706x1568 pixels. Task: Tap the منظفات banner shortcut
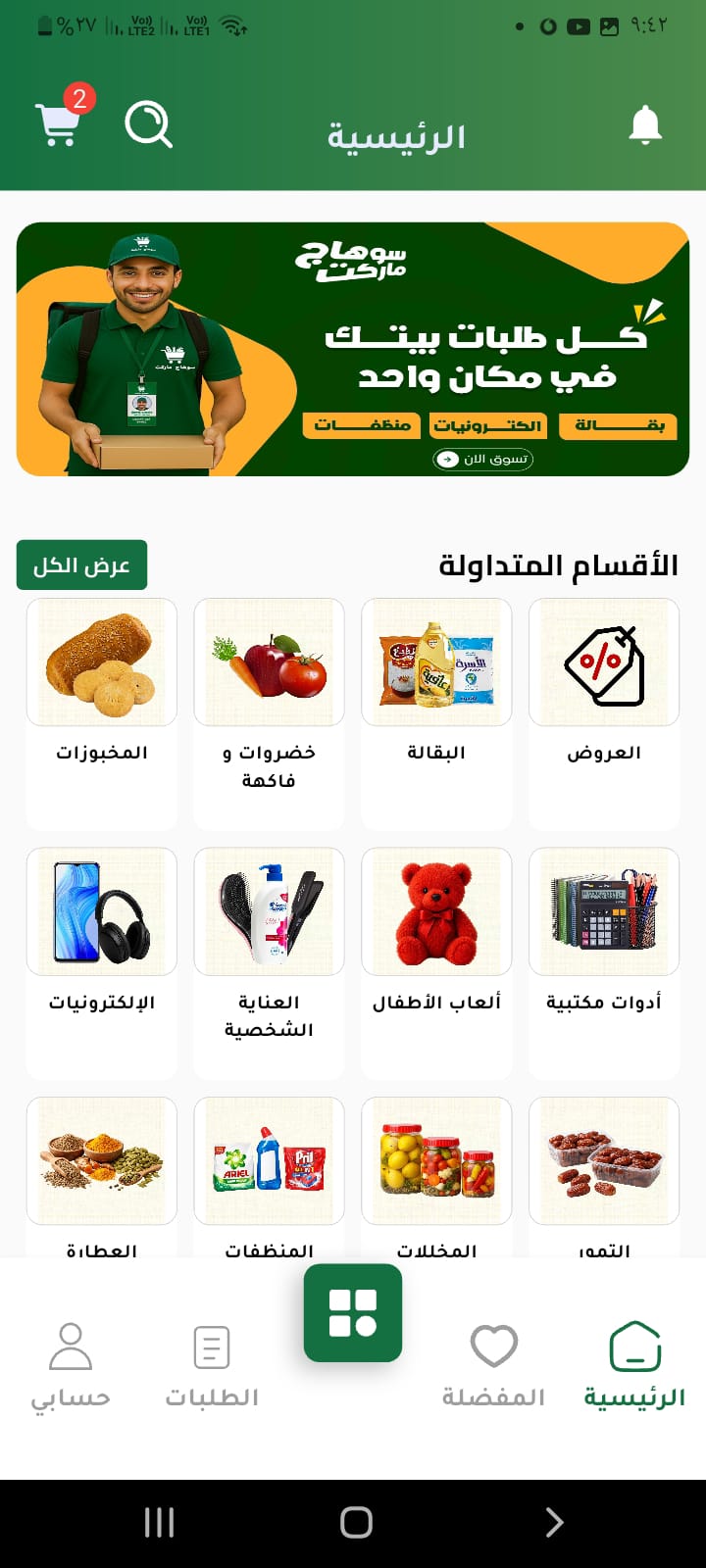coord(362,426)
